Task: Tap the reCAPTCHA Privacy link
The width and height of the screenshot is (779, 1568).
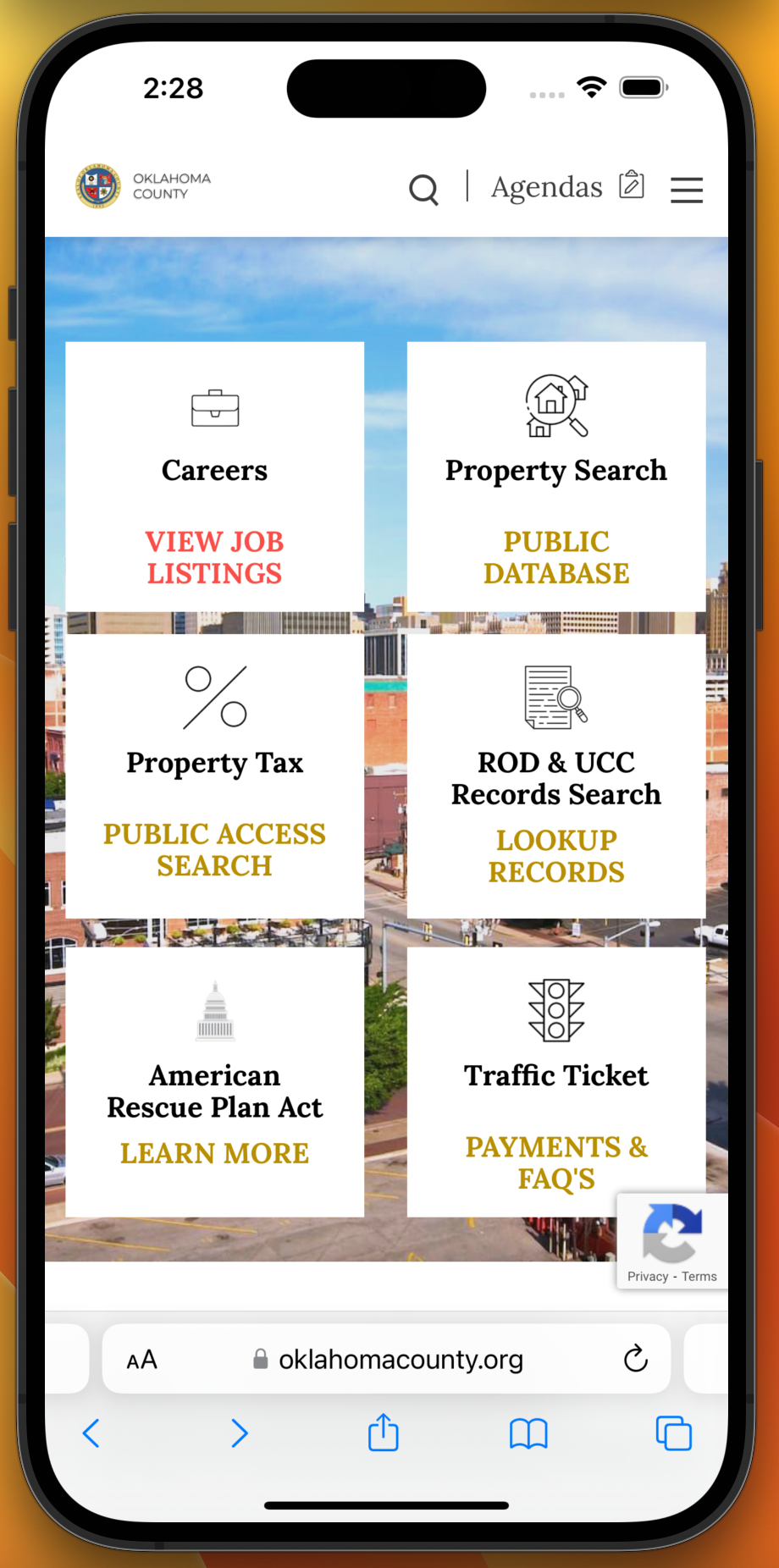Action: tap(648, 1276)
